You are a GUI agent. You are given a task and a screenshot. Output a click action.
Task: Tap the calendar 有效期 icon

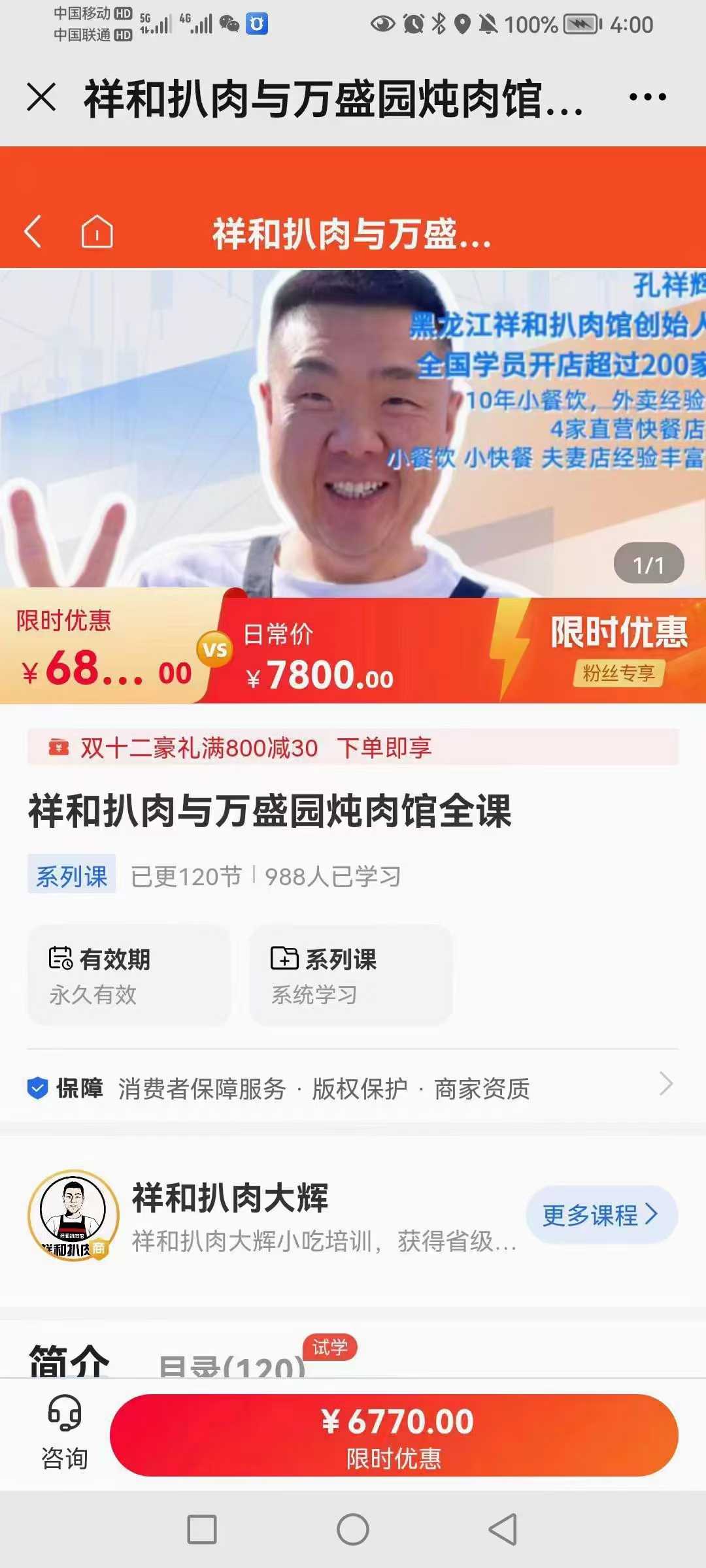[x=62, y=958]
